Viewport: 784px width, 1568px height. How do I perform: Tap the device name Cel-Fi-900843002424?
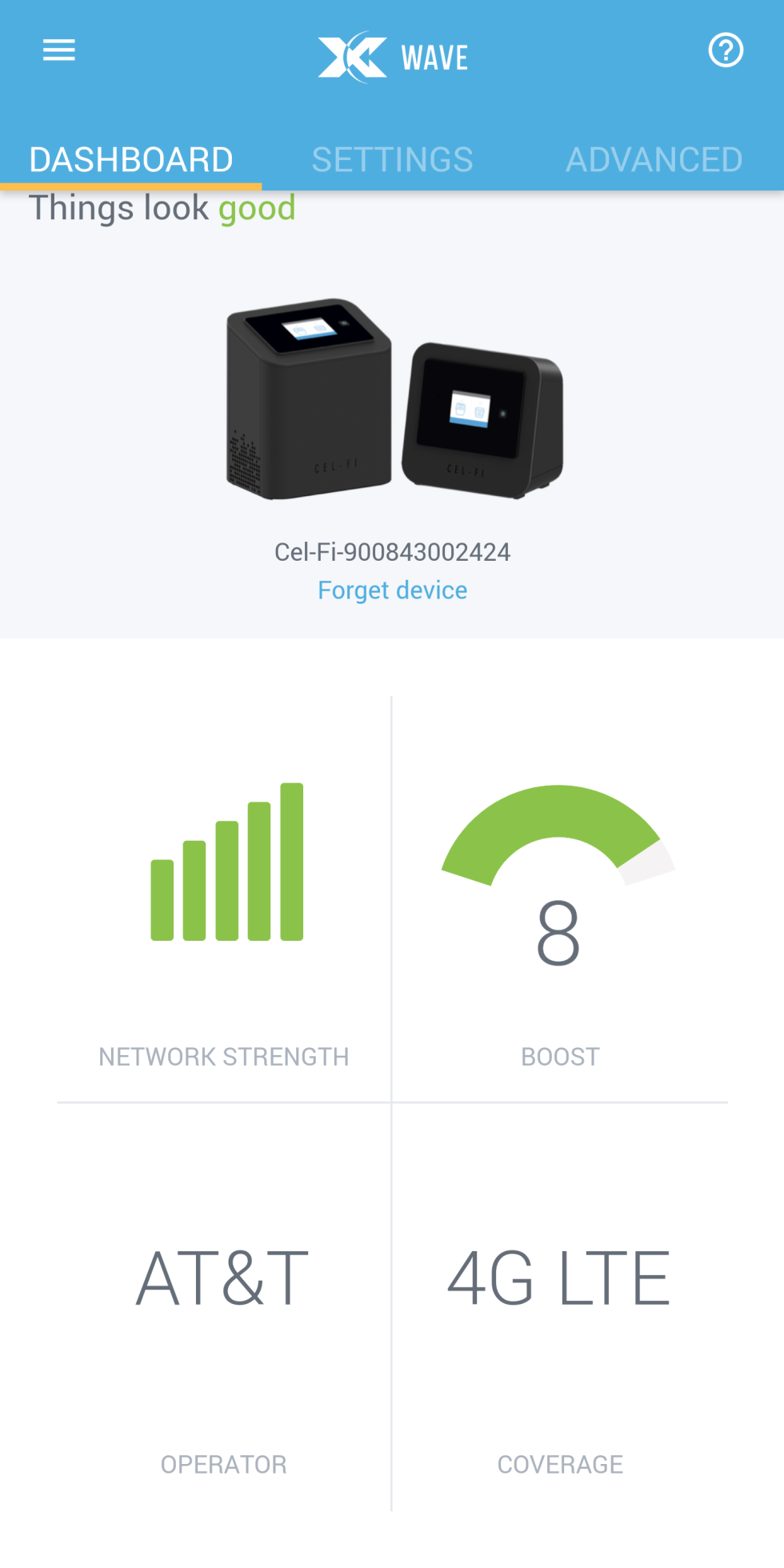point(392,551)
